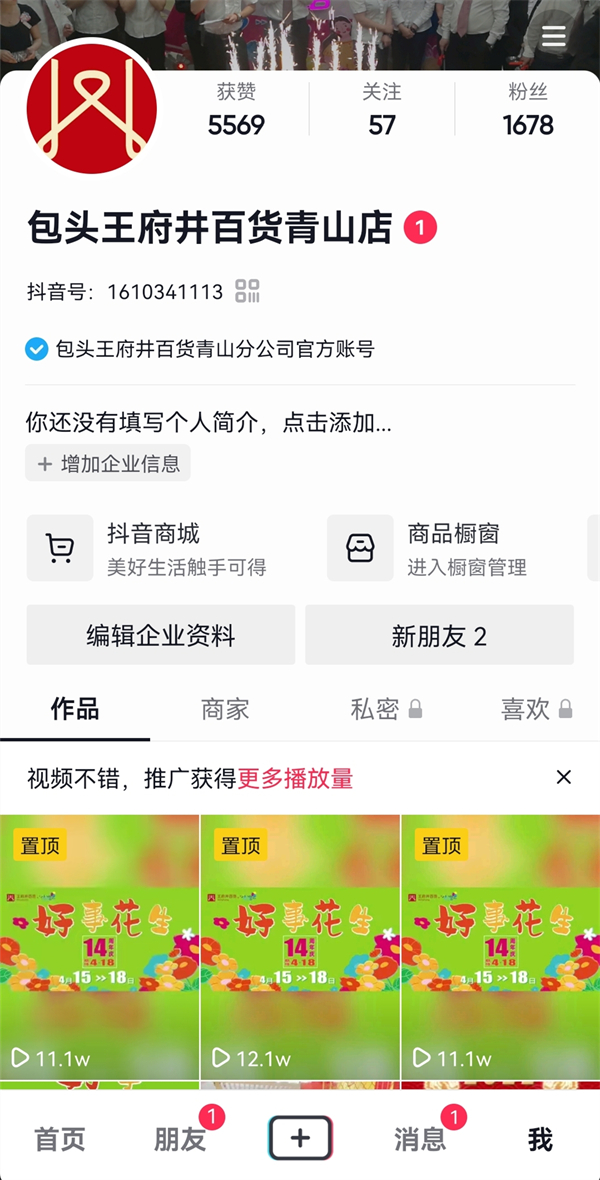Create a new video with plus button
This screenshot has height=1180, width=600.
click(x=300, y=1138)
